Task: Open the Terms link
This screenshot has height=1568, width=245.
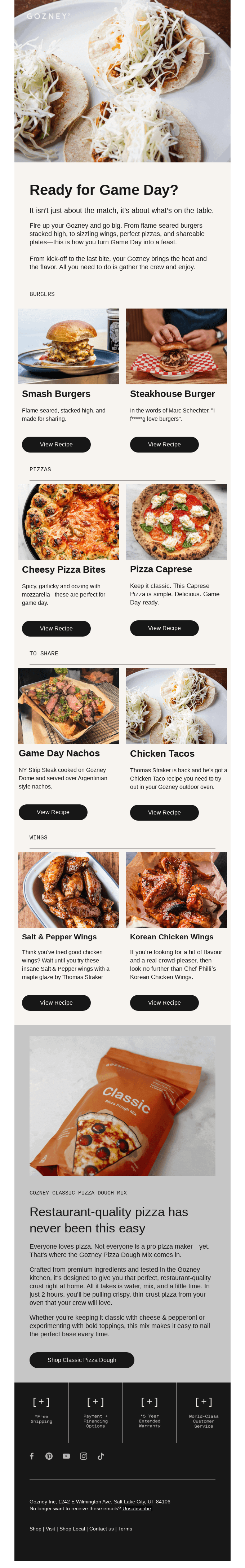Action: point(125,1528)
